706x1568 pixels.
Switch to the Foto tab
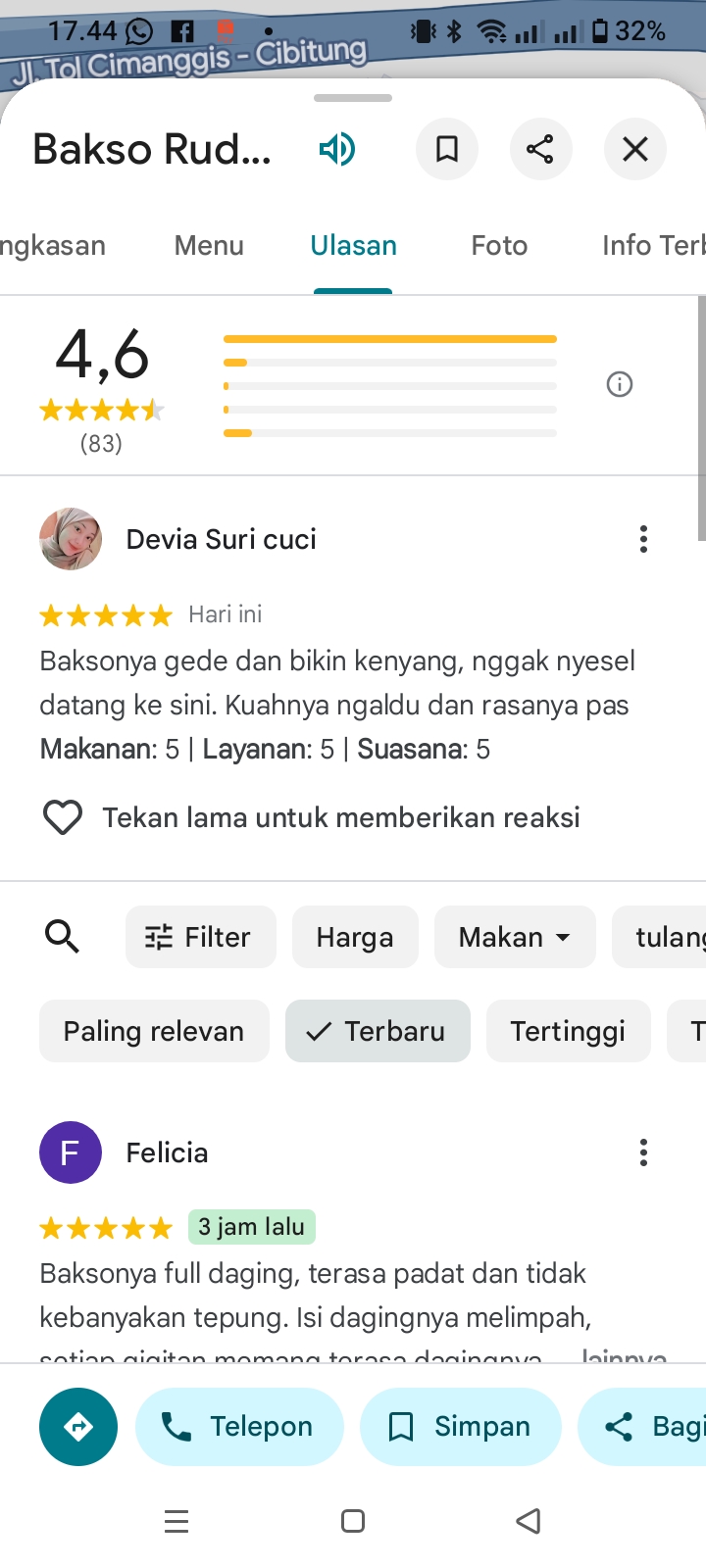pos(499,246)
